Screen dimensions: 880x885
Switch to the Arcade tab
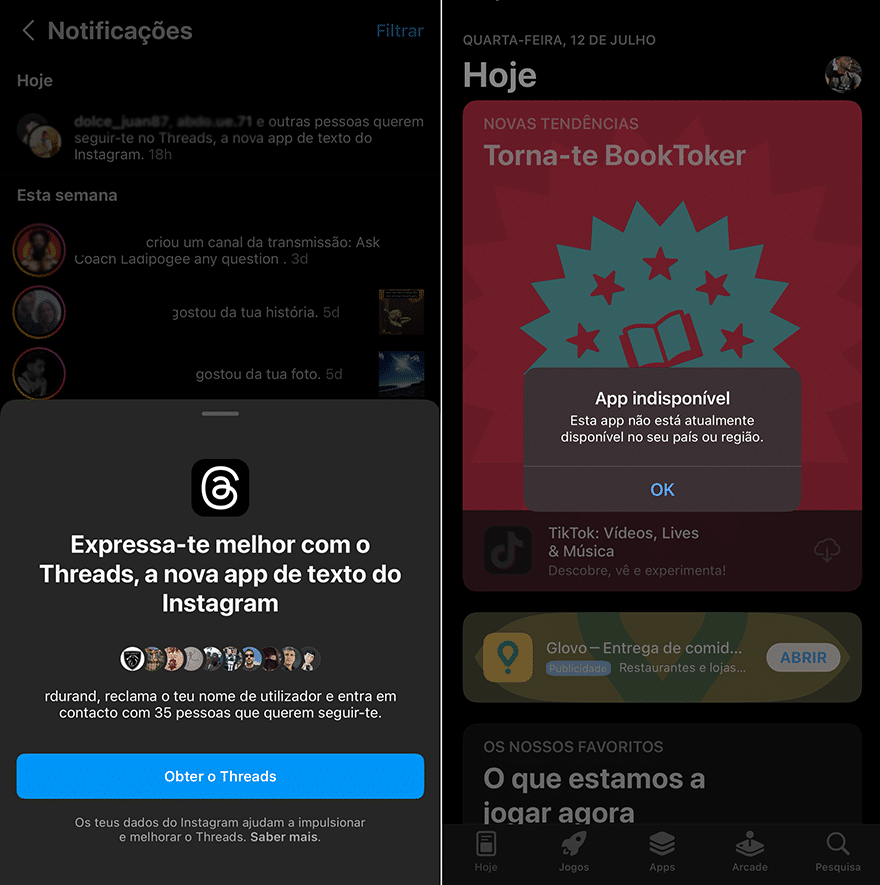point(749,850)
